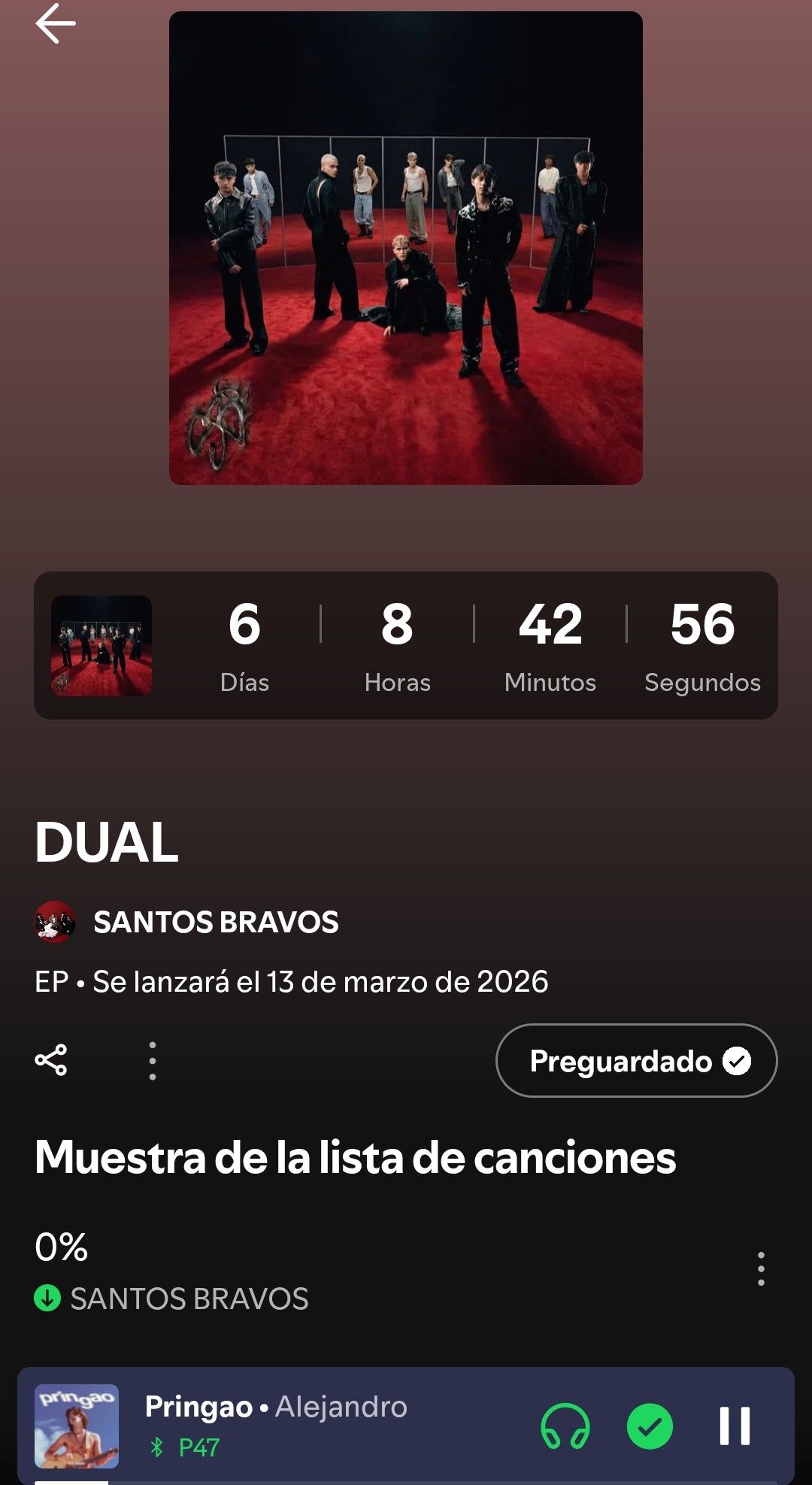Pause the song Pringao
The width and height of the screenshot is (812, 1485).
pyautogui.click(x=734, y=1426)
